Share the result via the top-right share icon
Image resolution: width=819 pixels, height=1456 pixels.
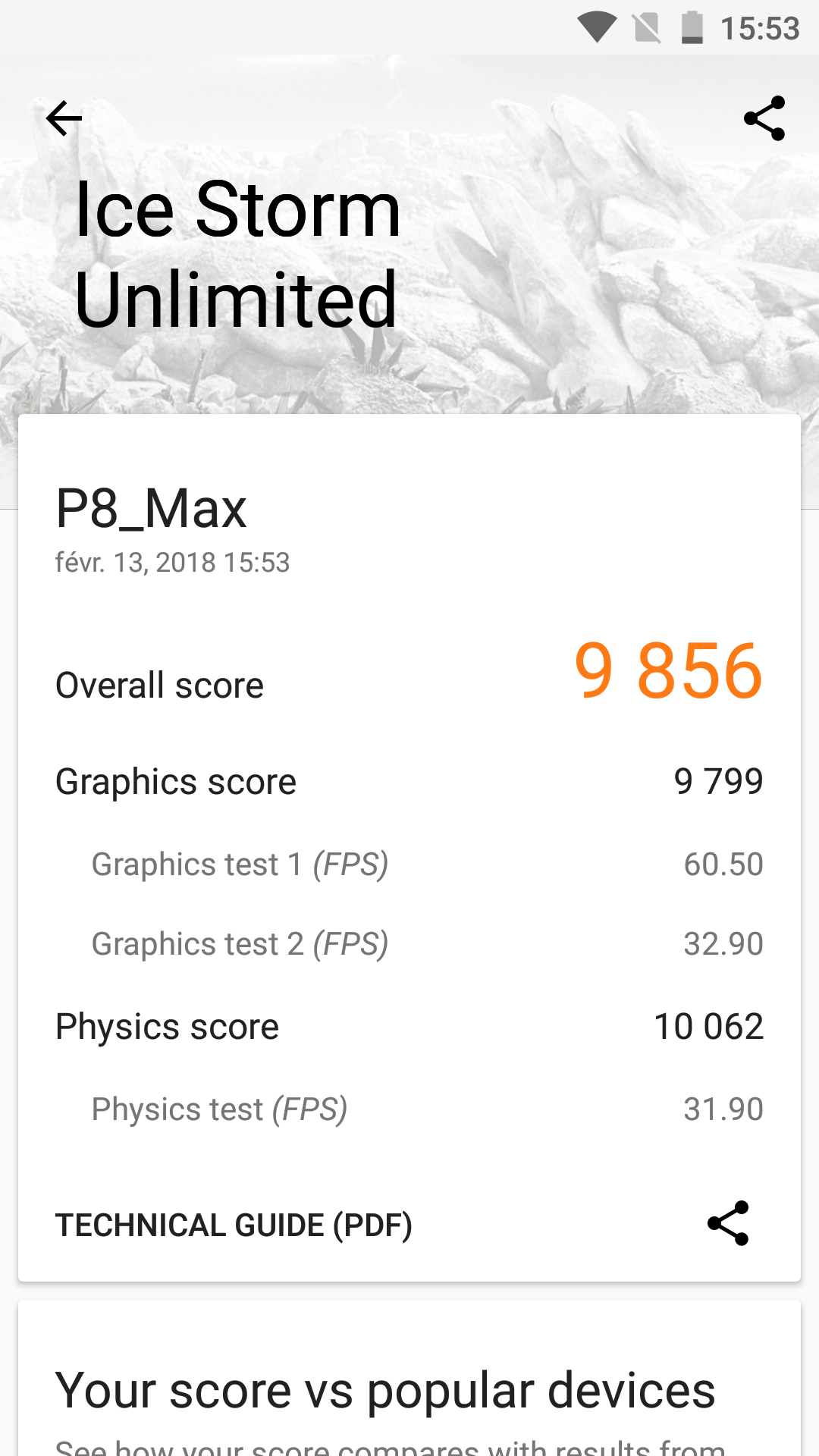764,118
